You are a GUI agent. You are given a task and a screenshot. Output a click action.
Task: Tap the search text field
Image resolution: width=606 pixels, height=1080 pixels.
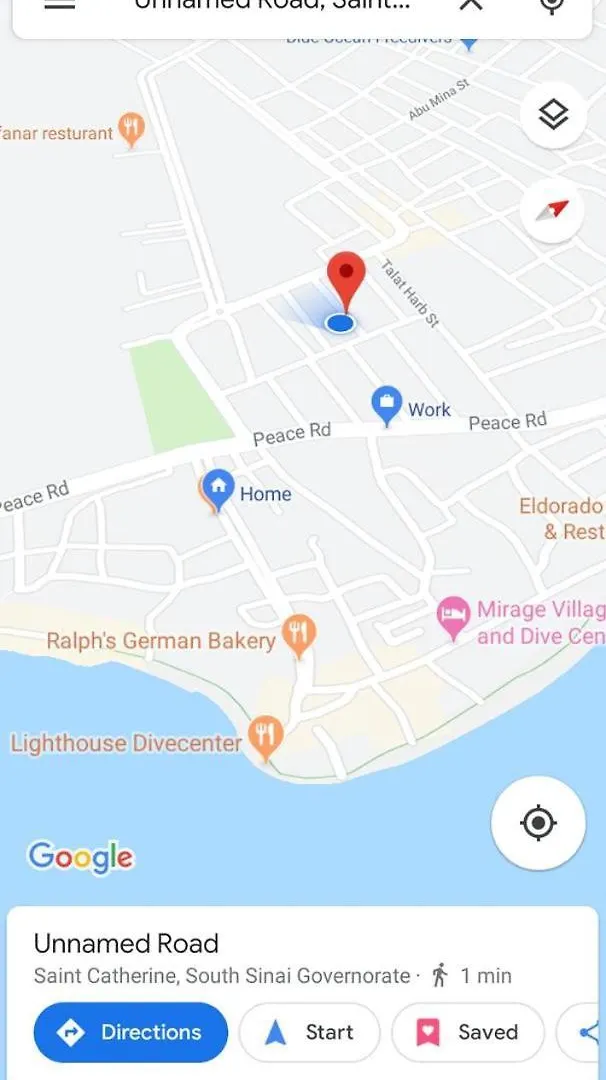coord(270,6)
